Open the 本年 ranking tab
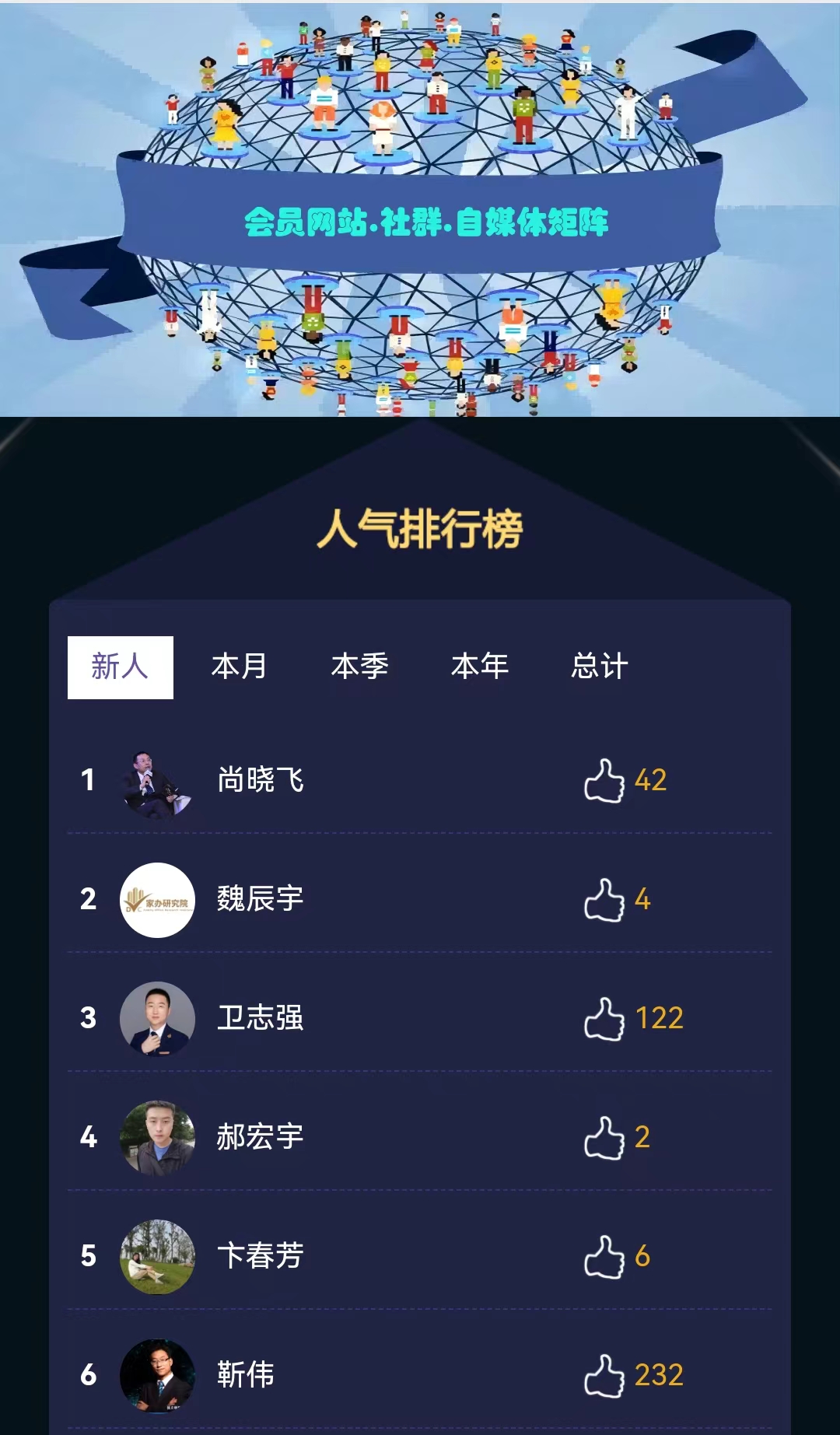The image size is (840, 1435). pos(480,667)
